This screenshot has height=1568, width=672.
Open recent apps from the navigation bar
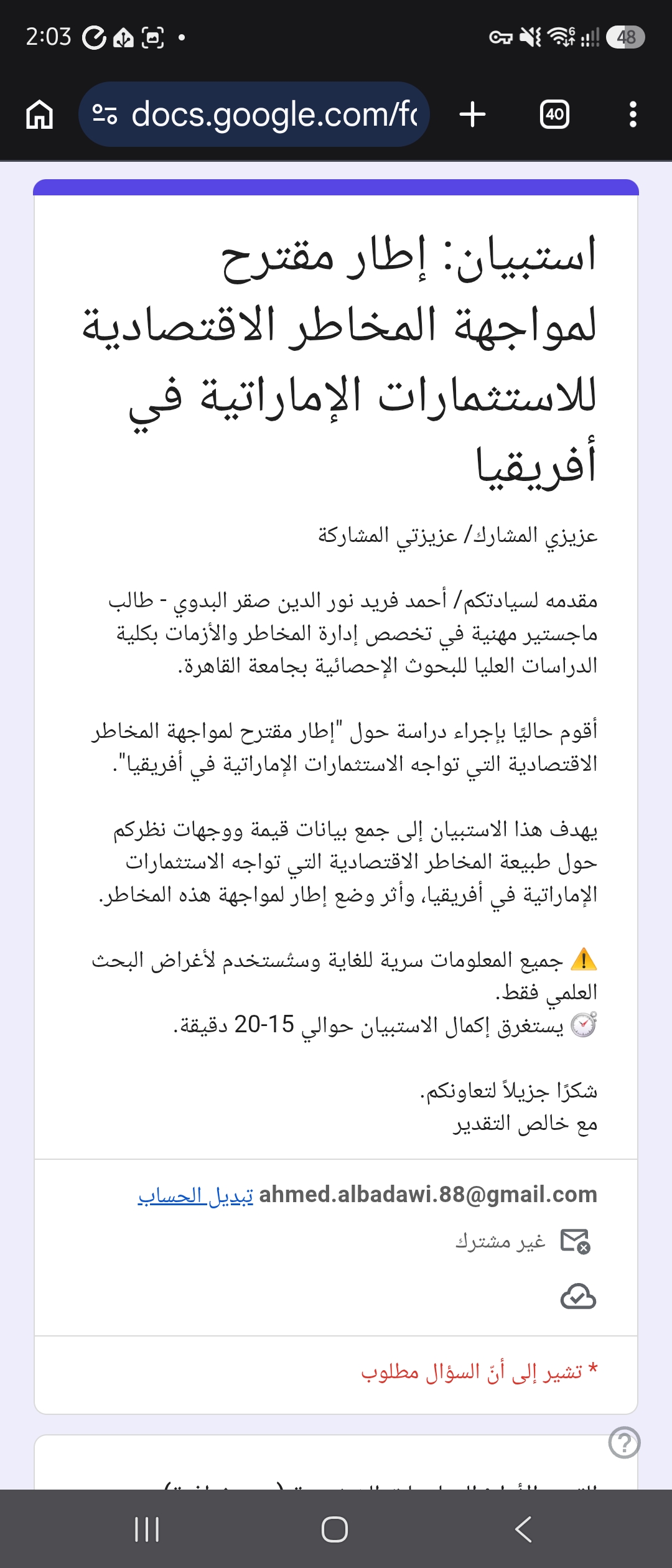pyautogui.click(x=147, y=1529)
